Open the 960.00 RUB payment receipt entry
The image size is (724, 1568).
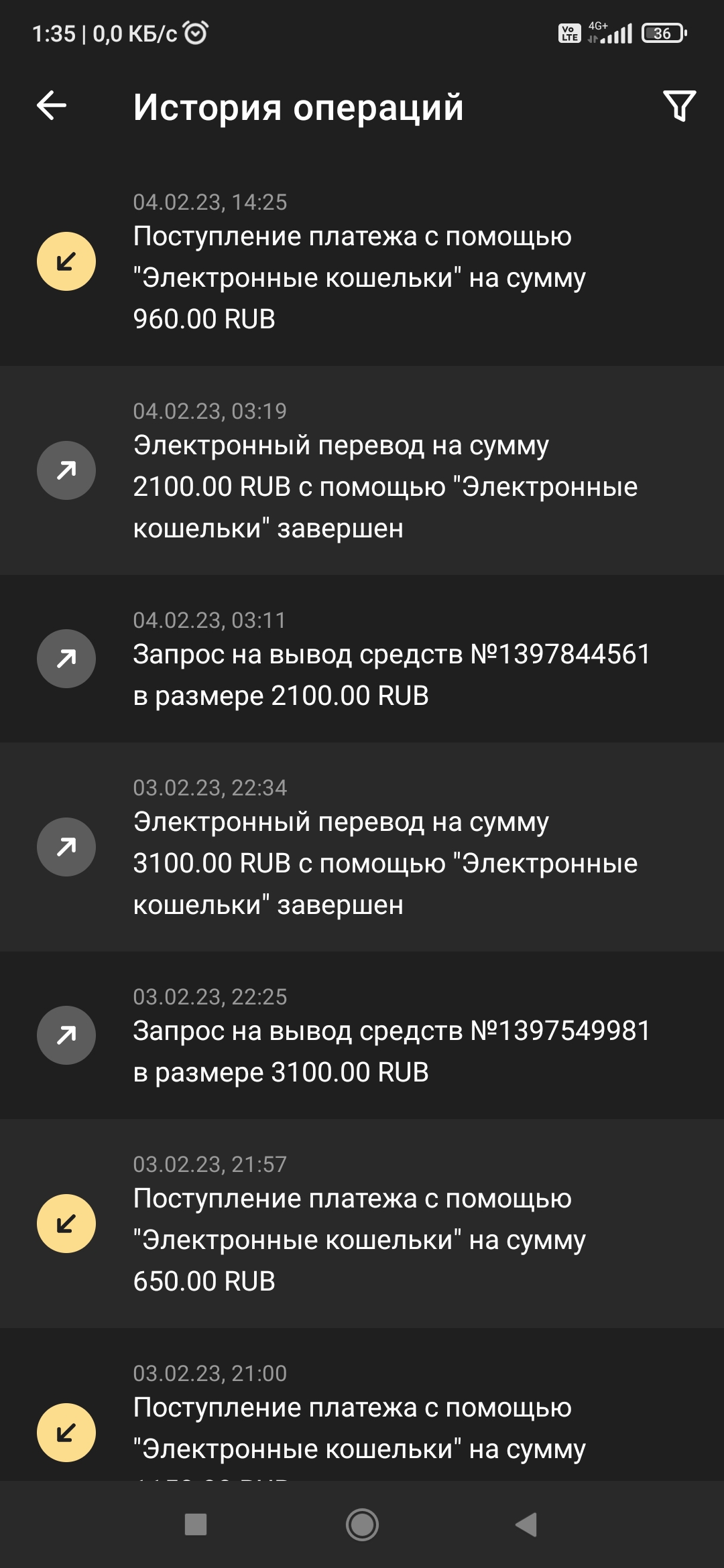362,261
